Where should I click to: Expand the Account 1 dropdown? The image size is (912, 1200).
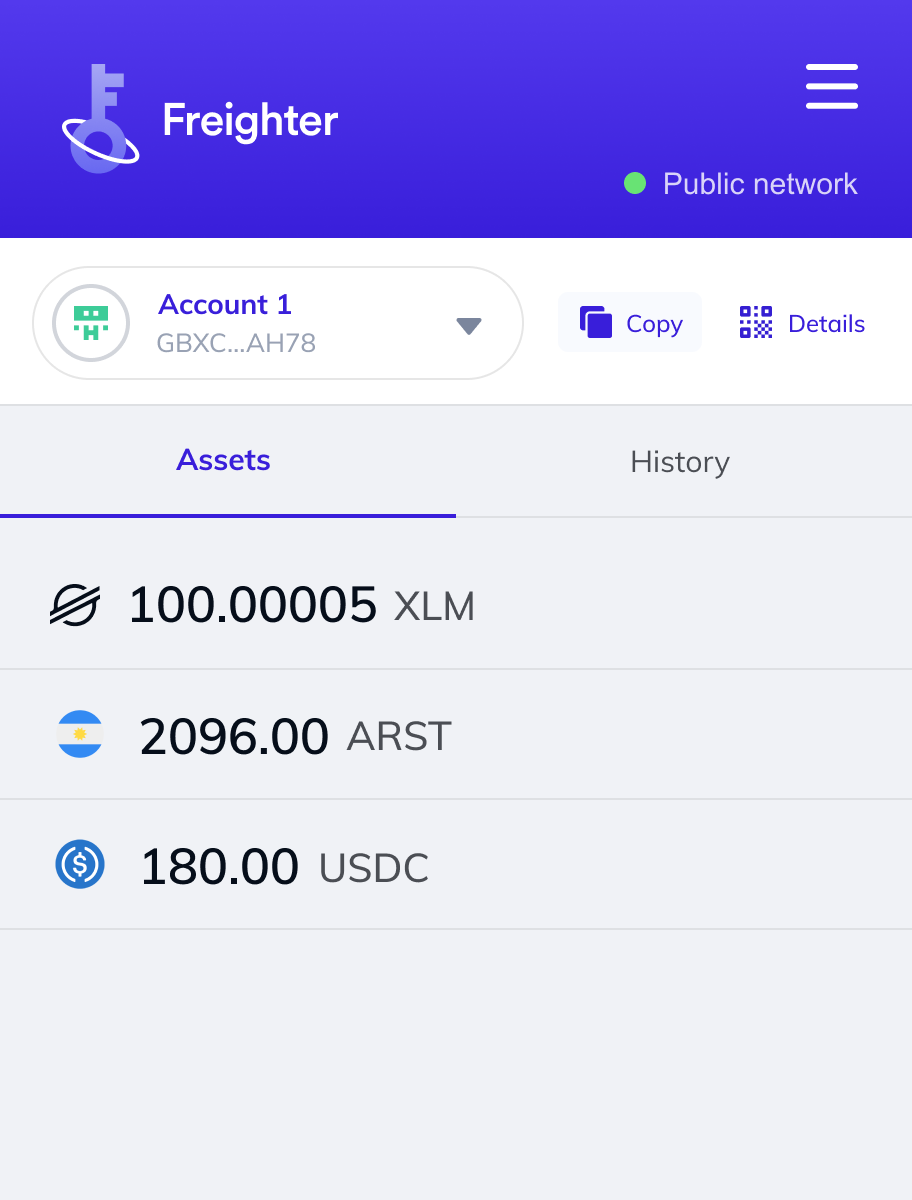click(468, 325)
